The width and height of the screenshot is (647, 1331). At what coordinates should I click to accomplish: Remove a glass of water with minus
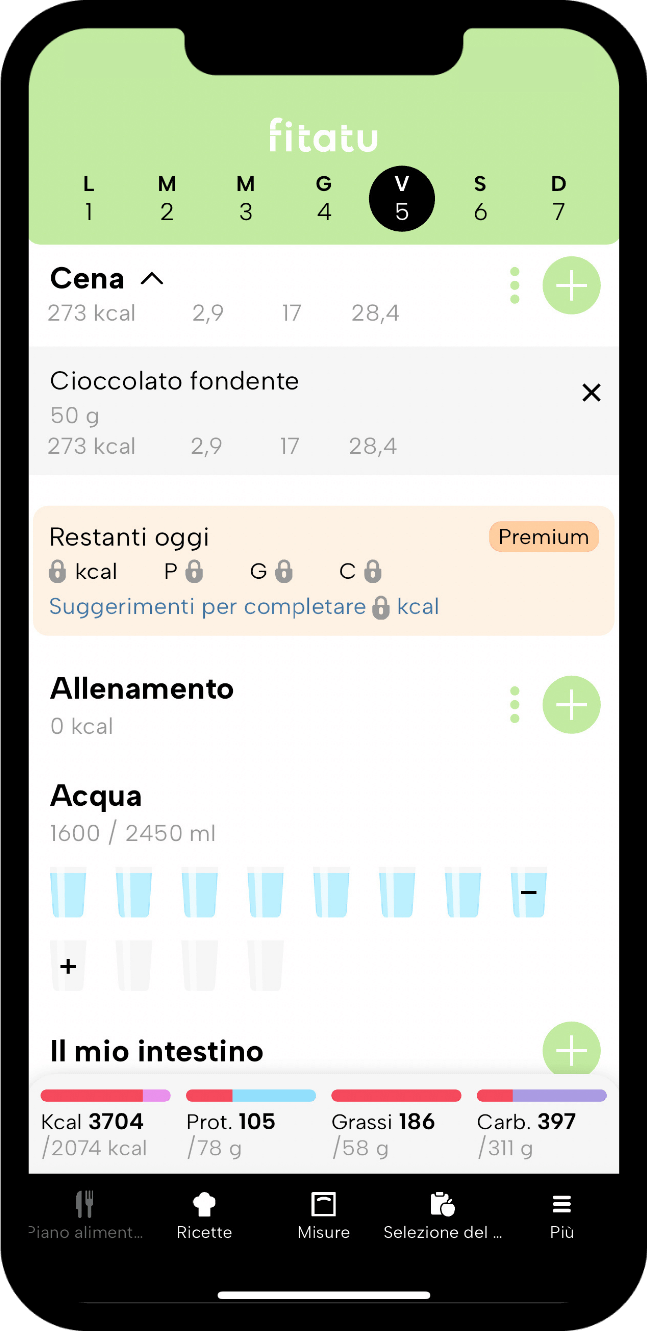[x=528, y=892]
